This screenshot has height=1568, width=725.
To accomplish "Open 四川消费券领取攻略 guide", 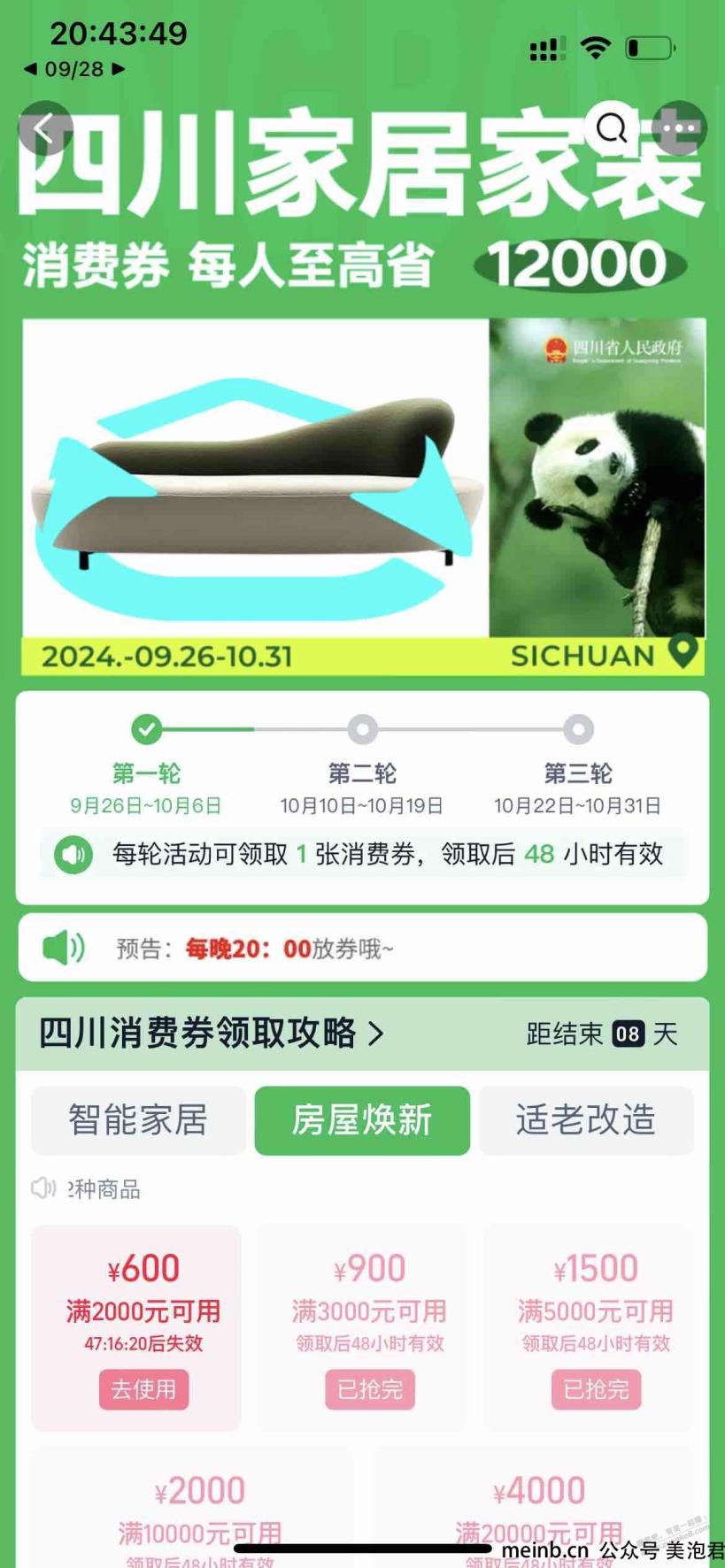I will [x=211, y=1034].
